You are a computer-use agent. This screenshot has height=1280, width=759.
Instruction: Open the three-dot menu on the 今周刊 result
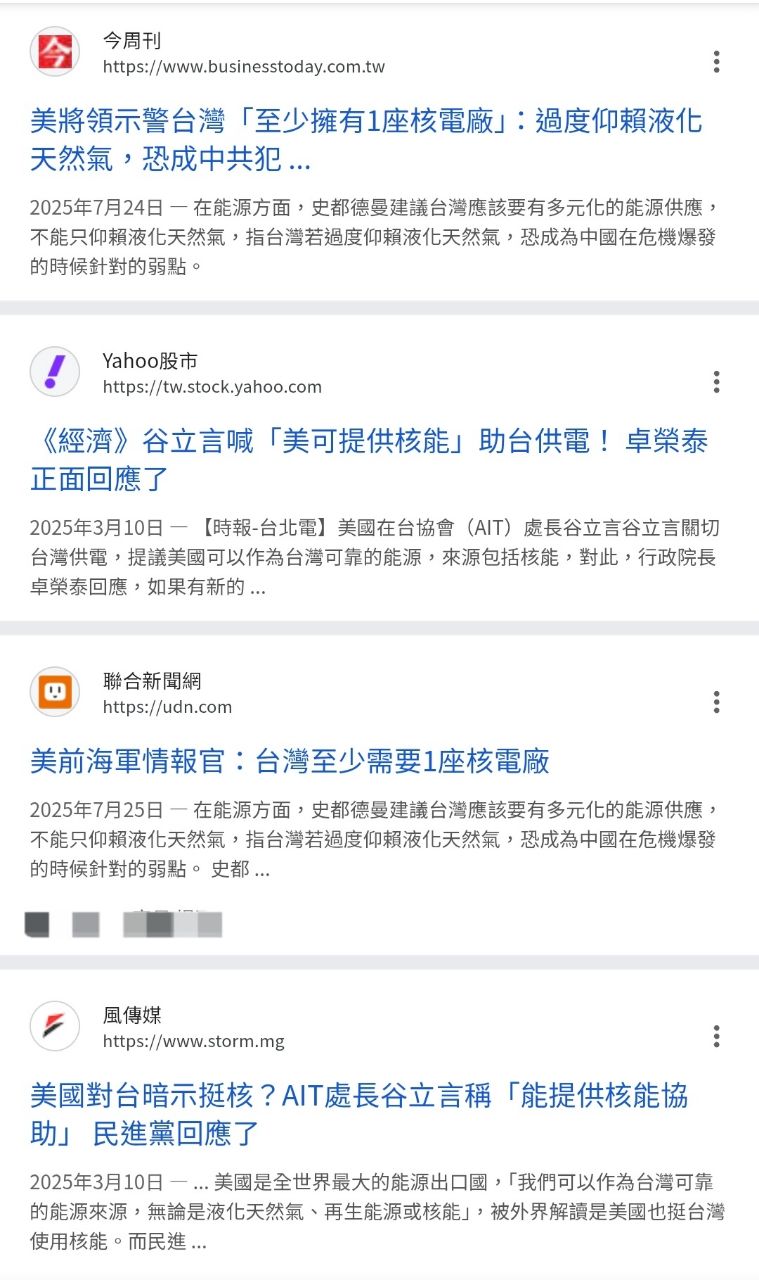717,61
